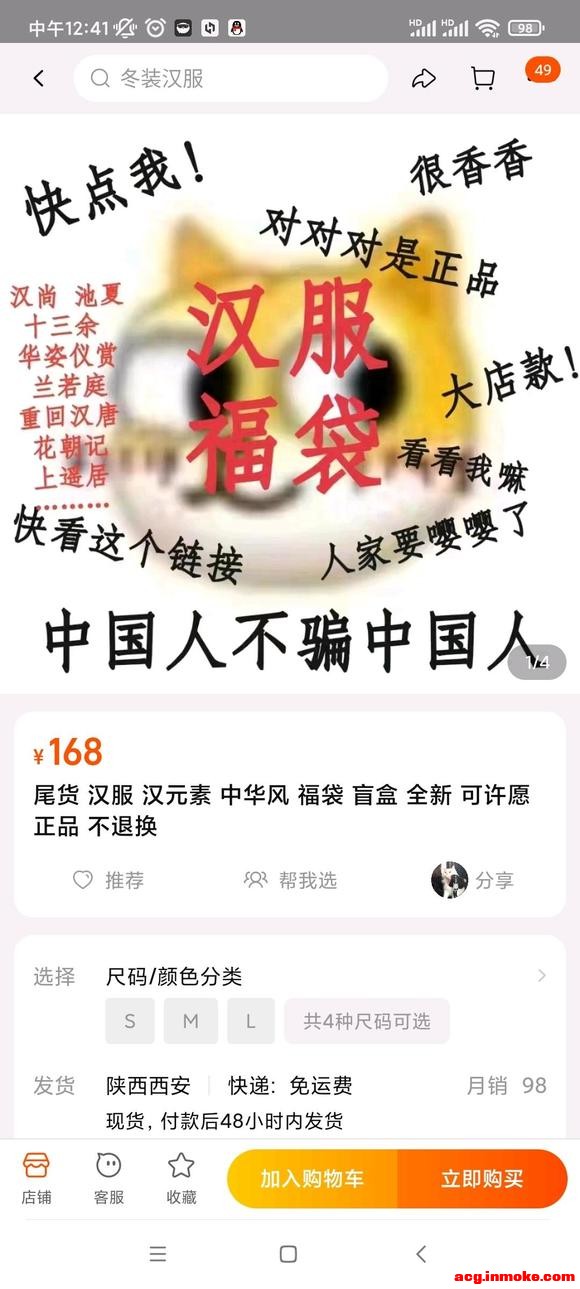The image size is (580, 1289).
Task: Tap 分享 next to the avatar
Action: [x=473, y=880]
